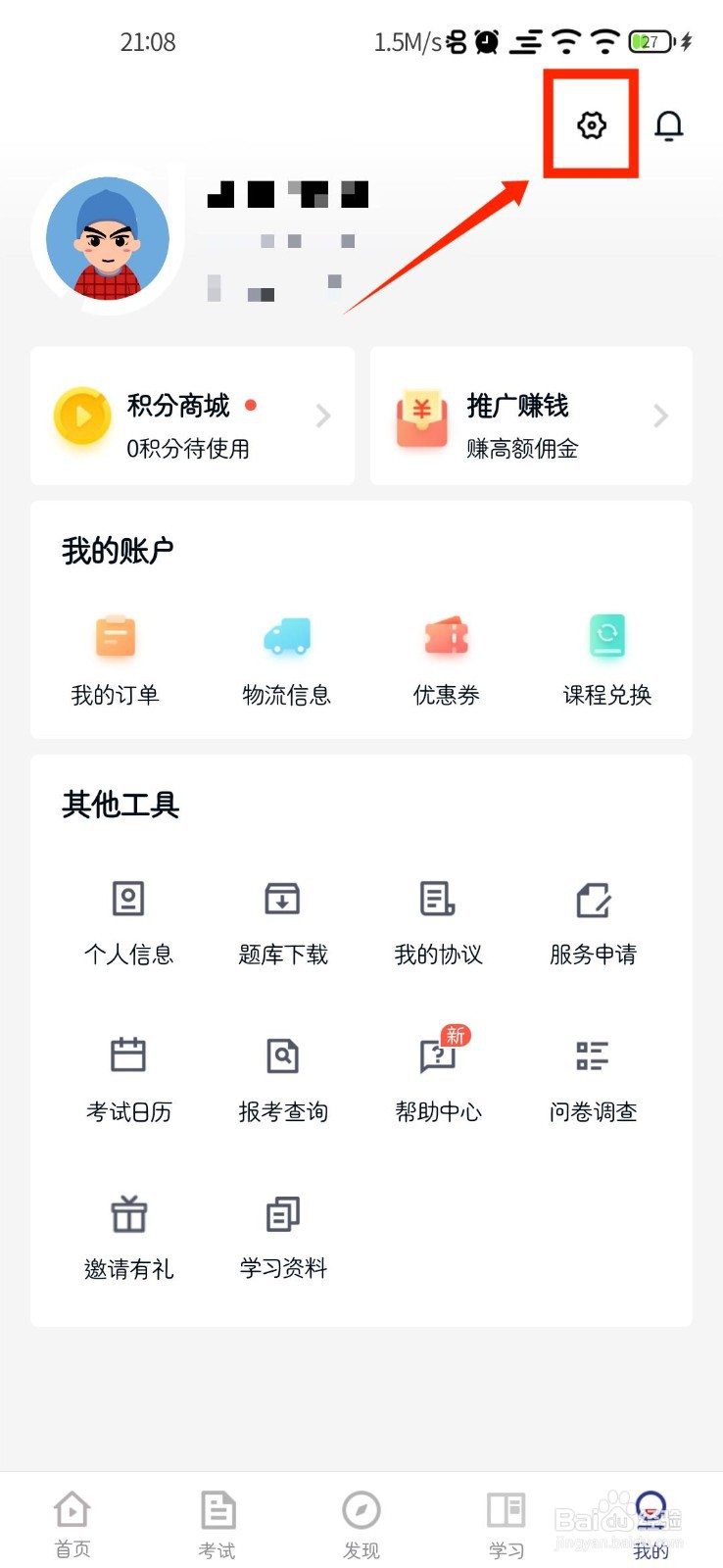
Task: Start the 问卷调查 survey
Action: [x=593, y=1078]
